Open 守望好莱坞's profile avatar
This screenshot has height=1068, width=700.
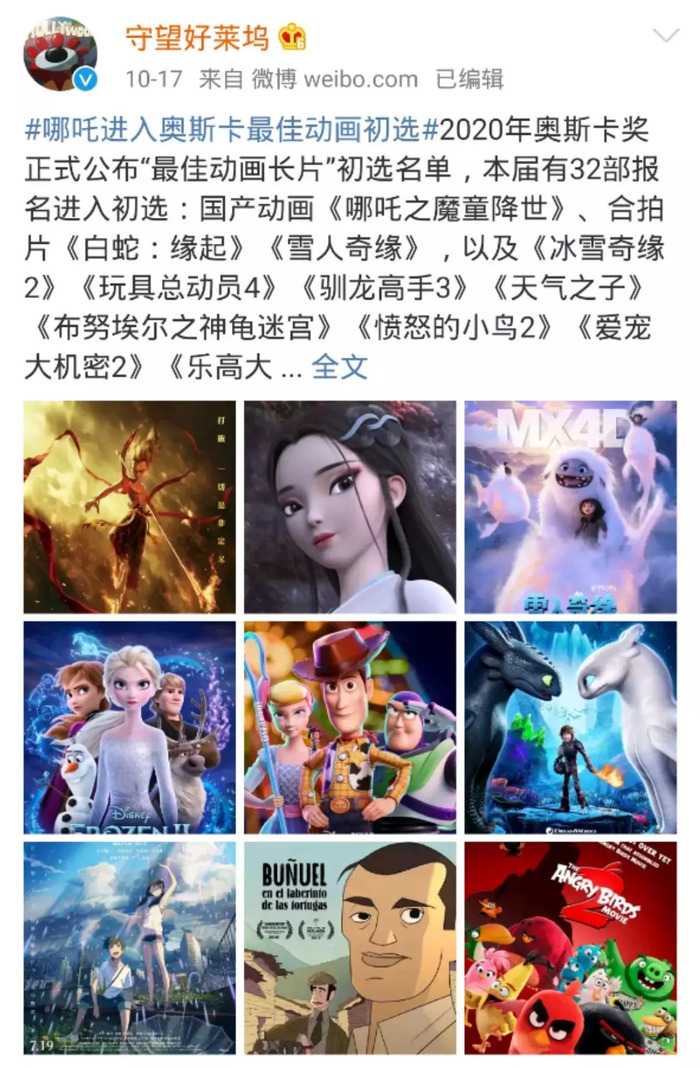60,53
